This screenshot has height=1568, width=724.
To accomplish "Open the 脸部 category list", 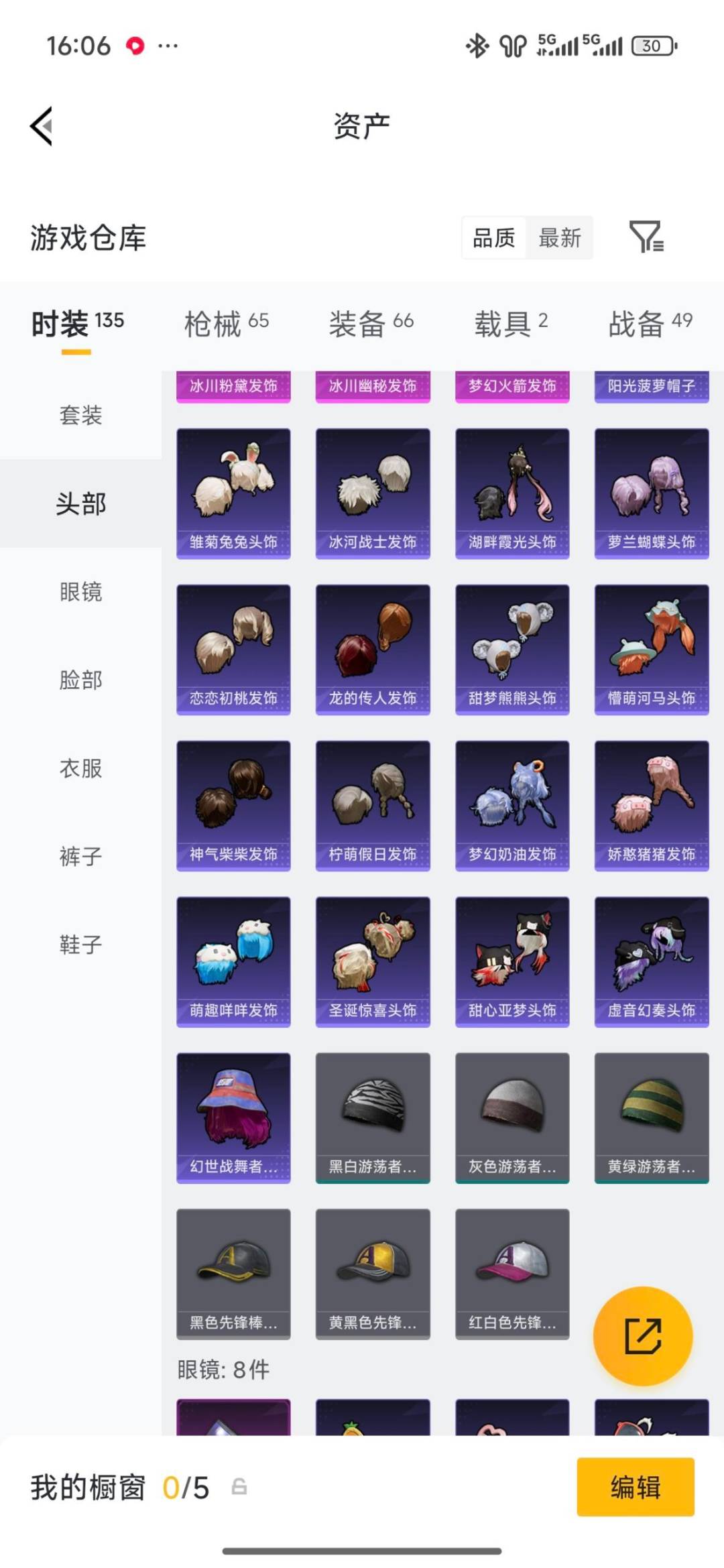I will coord(80,680).
